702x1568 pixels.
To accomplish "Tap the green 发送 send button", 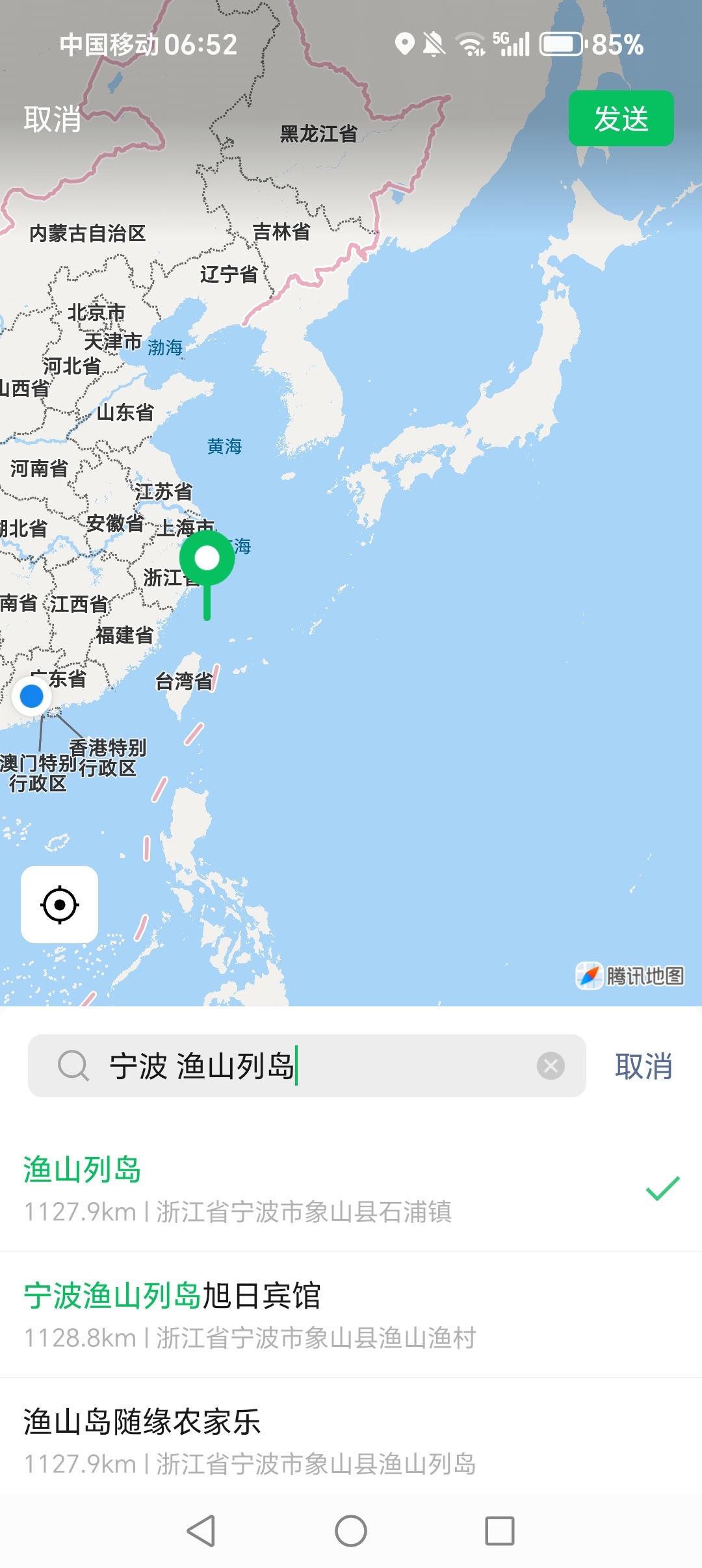I will coord(621,118).
